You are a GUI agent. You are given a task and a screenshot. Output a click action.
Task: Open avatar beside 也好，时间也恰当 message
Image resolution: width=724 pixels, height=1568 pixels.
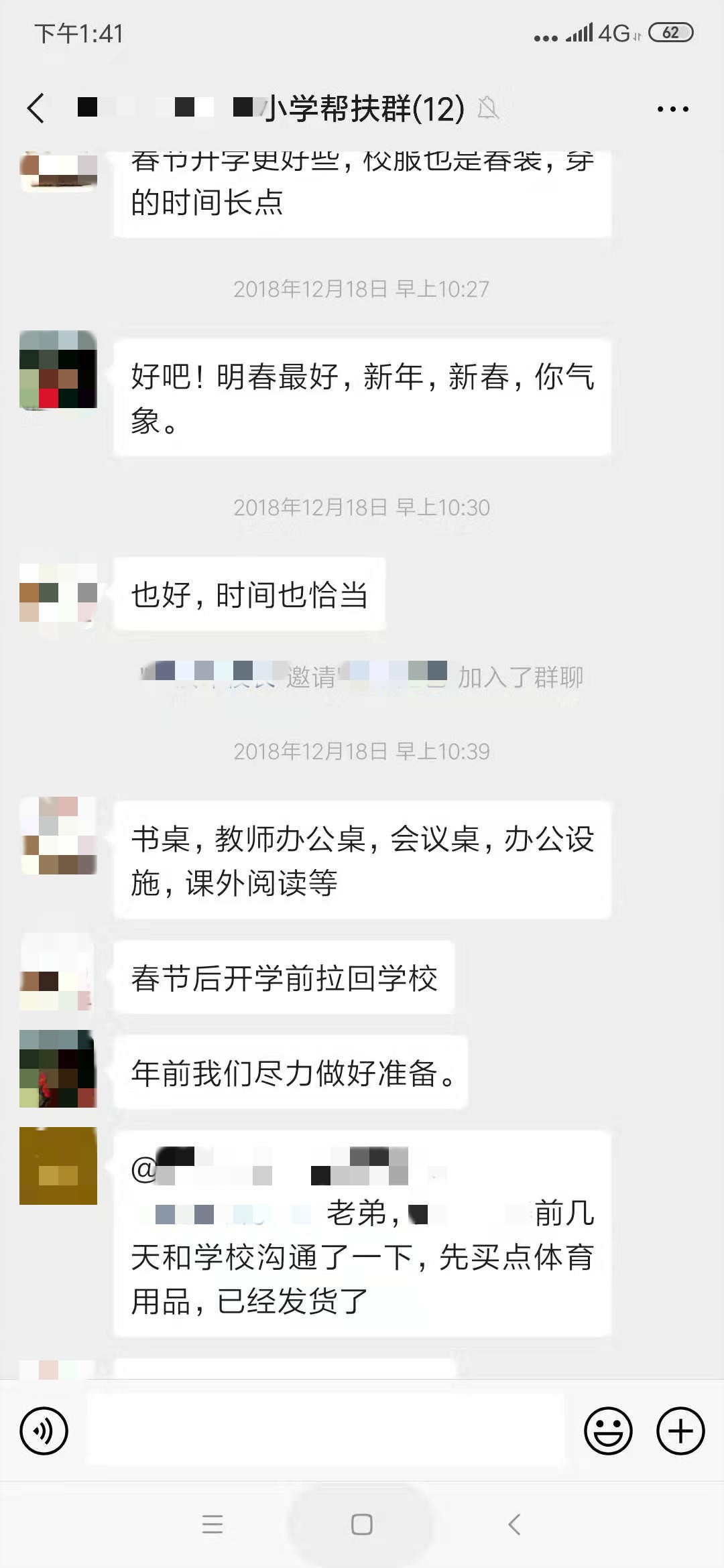[58, 593]
